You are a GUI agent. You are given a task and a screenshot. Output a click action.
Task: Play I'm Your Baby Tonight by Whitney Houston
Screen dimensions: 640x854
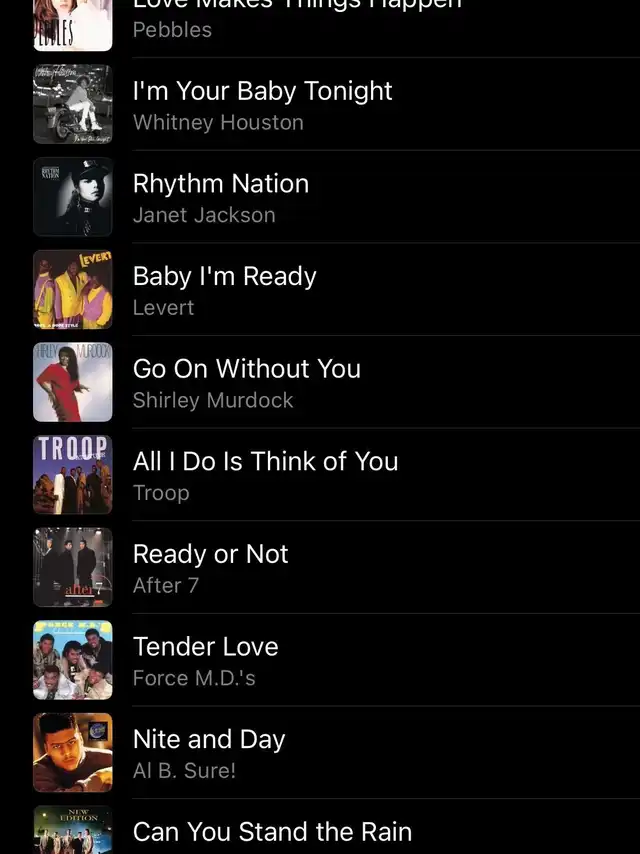coord(262,105)
